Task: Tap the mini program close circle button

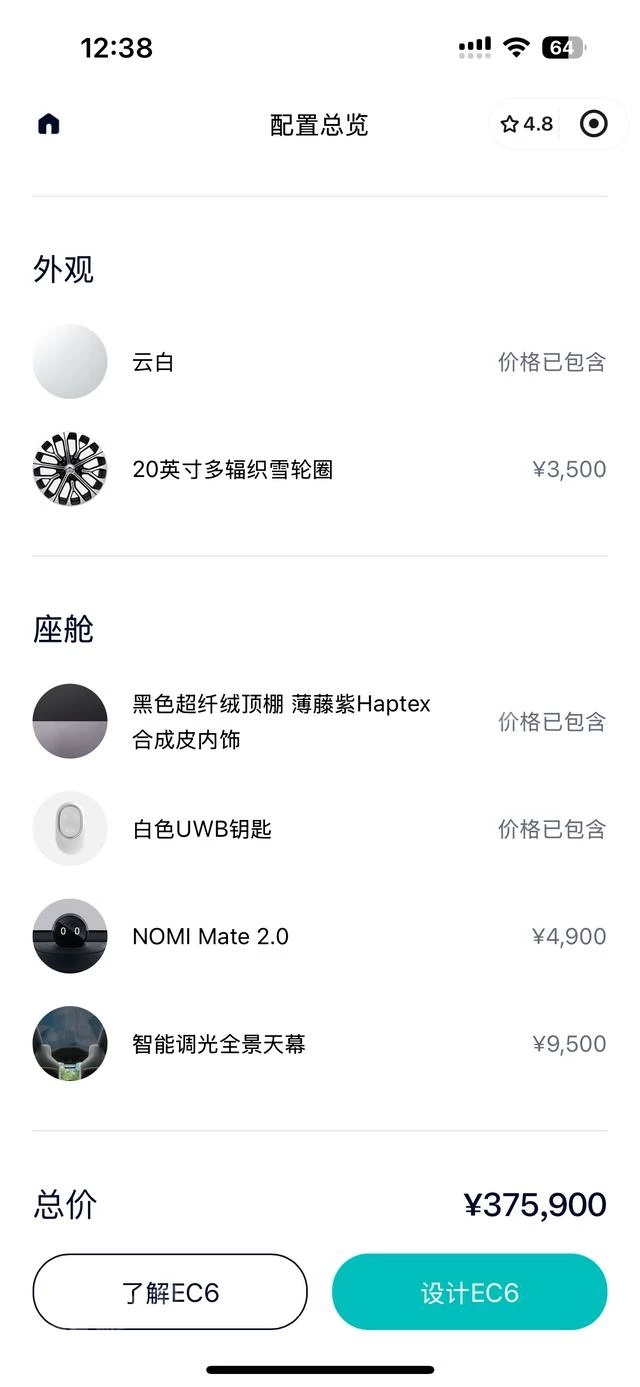Action: coord(594,124)
